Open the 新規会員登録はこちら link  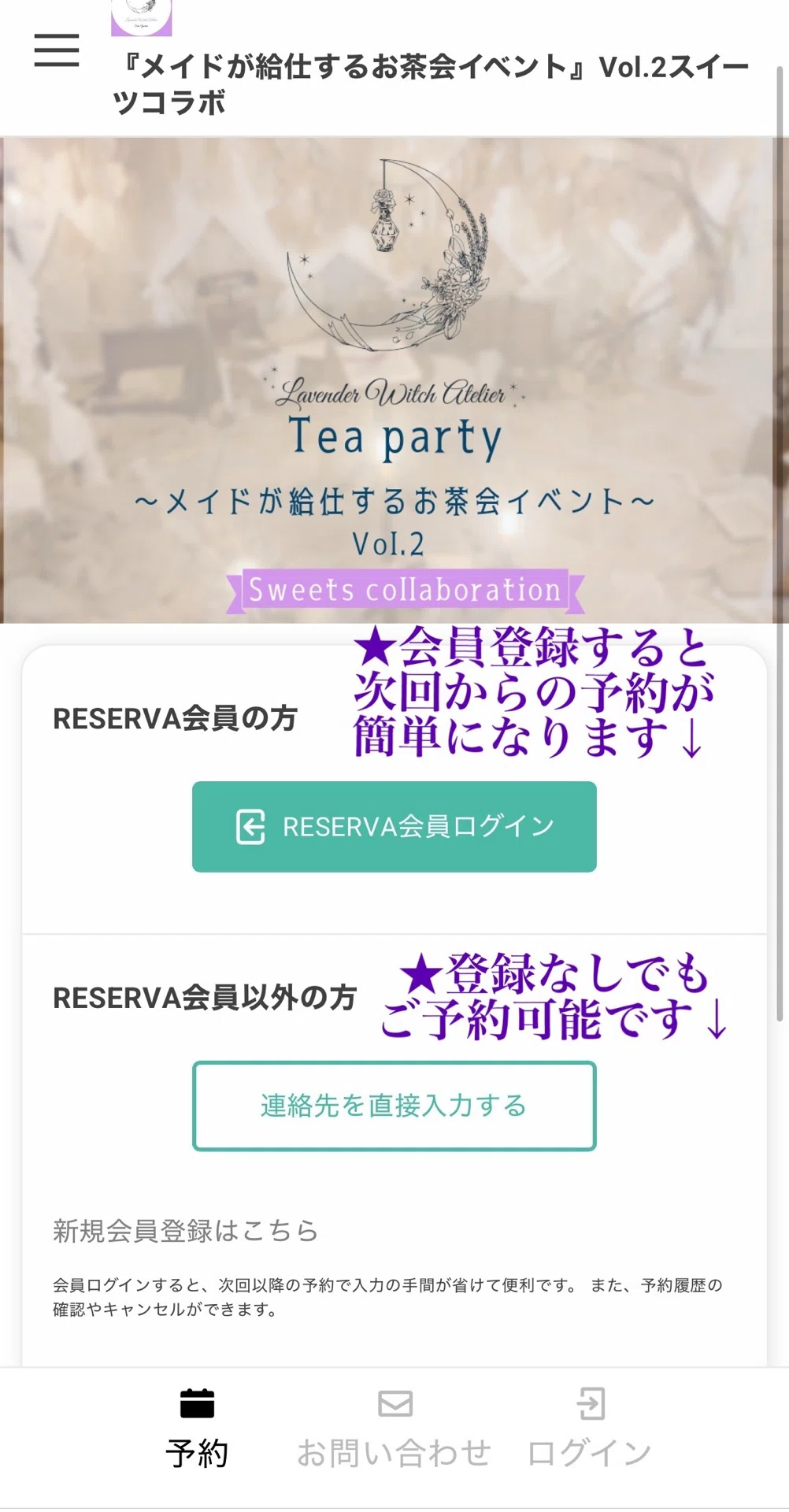pyautogui.click(x=185, y=1230)
